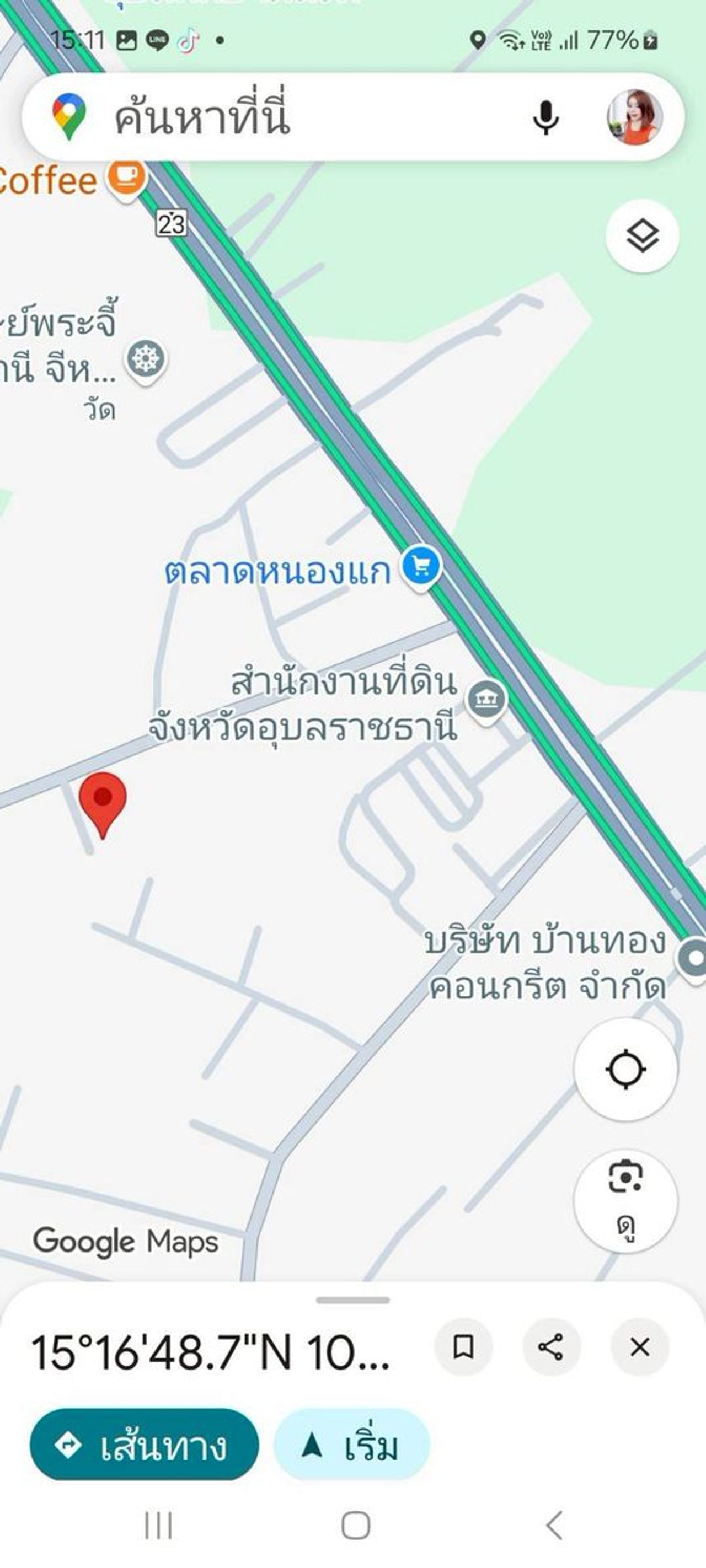Get directions with เส้นทาง button

click(x=145, y=1445)
